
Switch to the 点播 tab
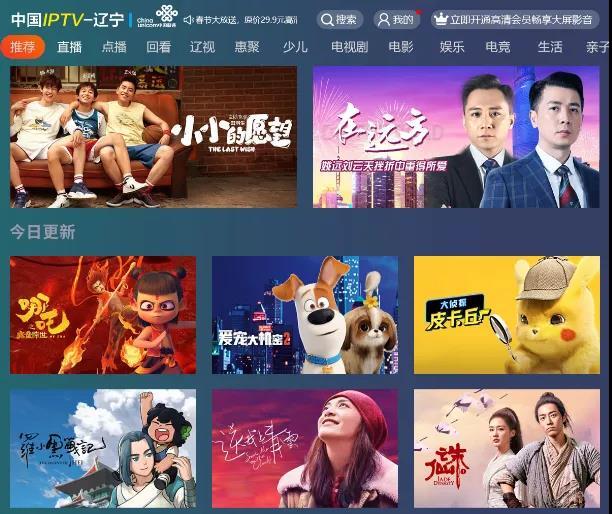(114, 47)
